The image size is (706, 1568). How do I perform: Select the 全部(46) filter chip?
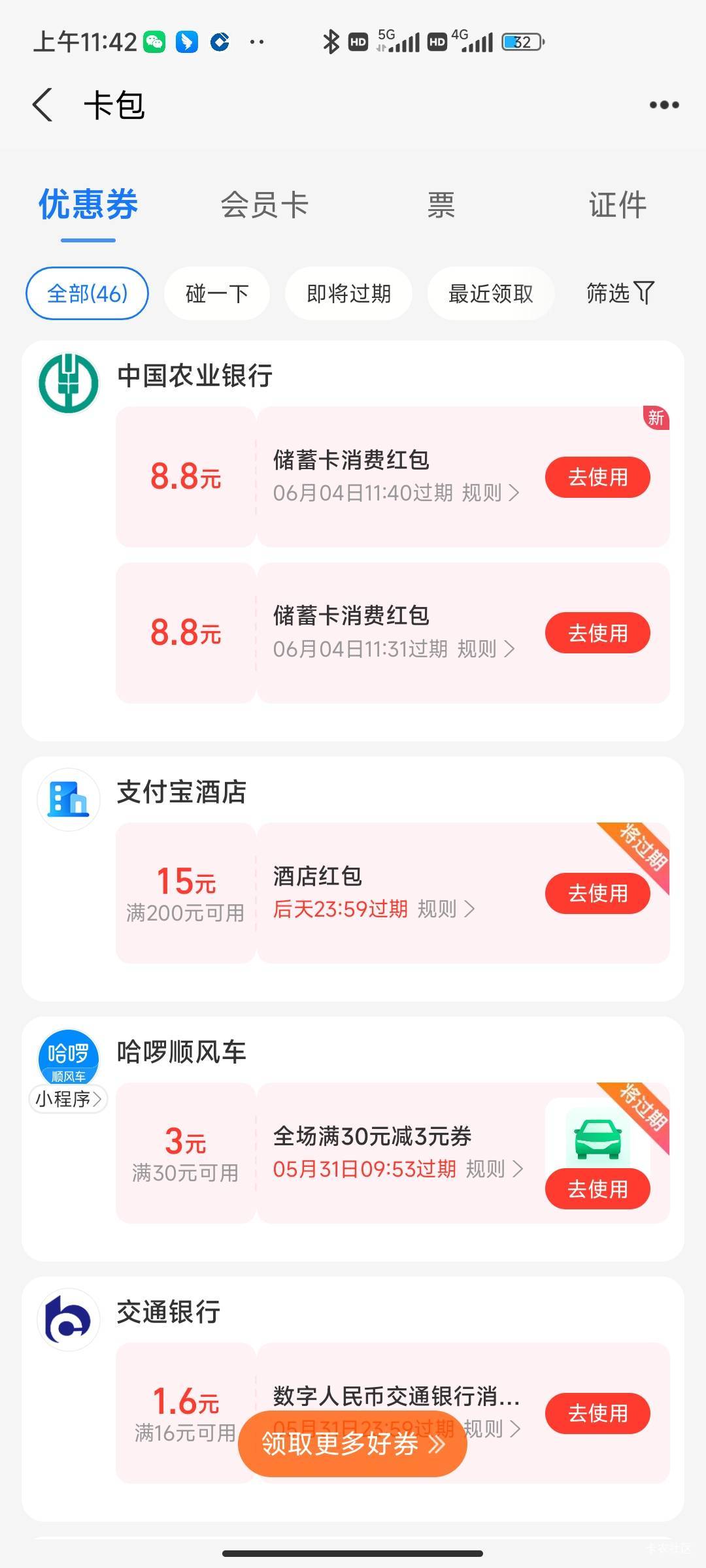point(88,293)
